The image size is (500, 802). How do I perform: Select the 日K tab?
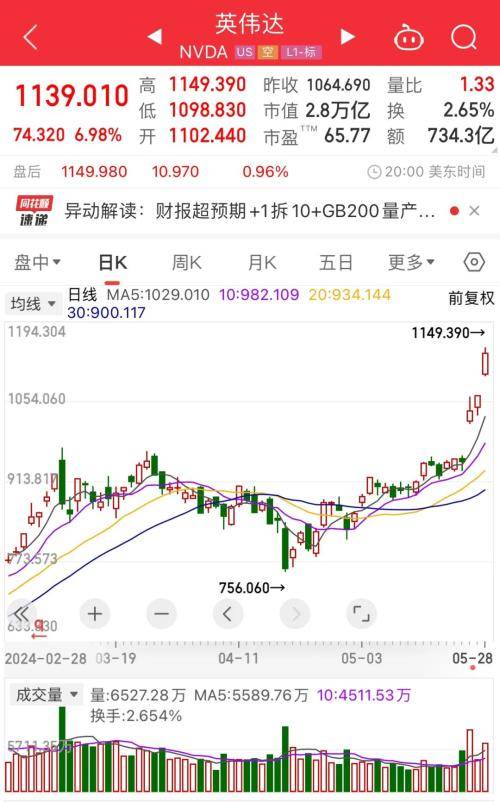click(112, 263)
